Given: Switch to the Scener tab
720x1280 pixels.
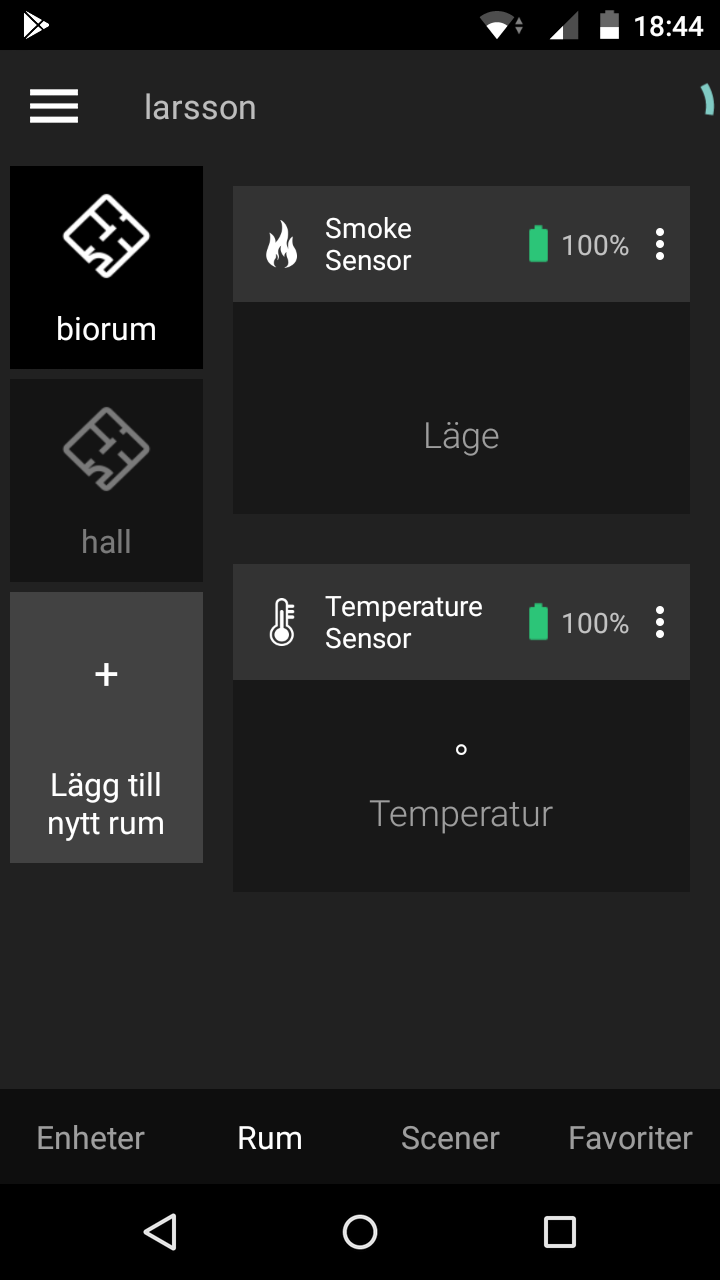Looking at the screenshot, I should pyautogui.click(x=450, y=1137).
